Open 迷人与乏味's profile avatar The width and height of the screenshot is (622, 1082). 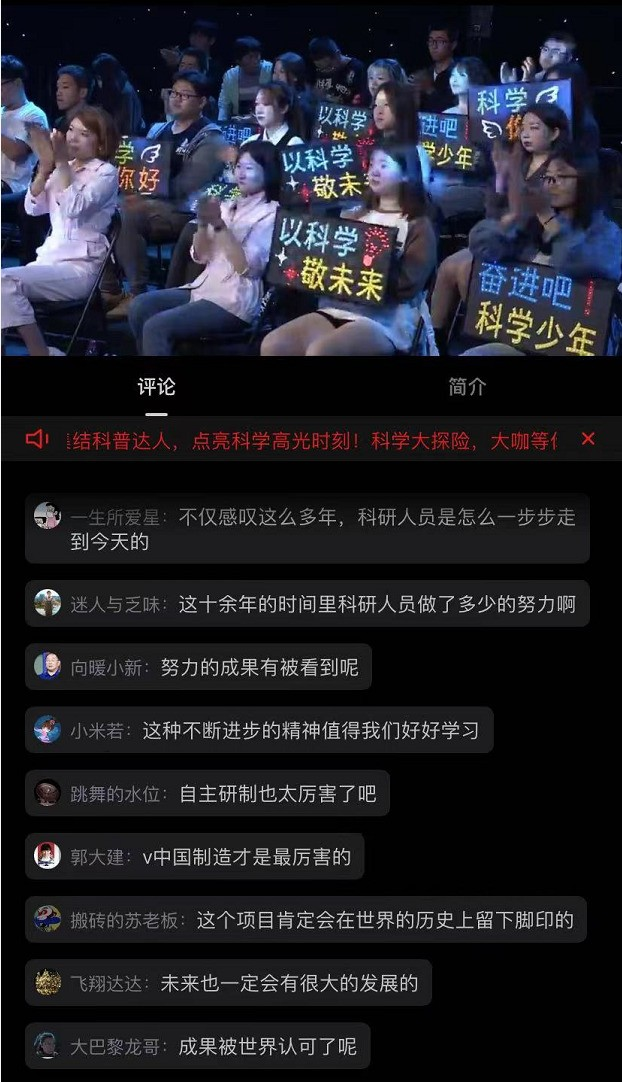point(47,603)
